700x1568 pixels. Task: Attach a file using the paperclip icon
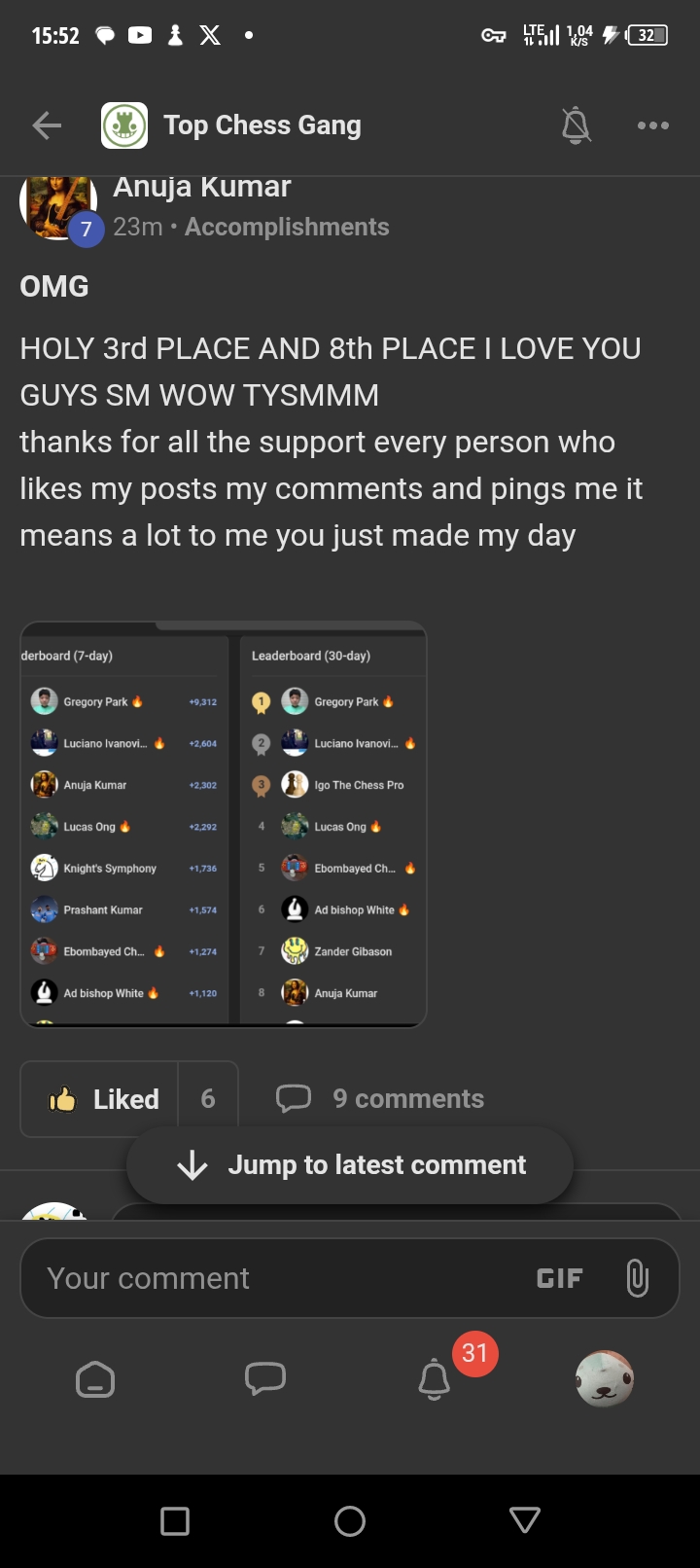[x=637, y=1277]
